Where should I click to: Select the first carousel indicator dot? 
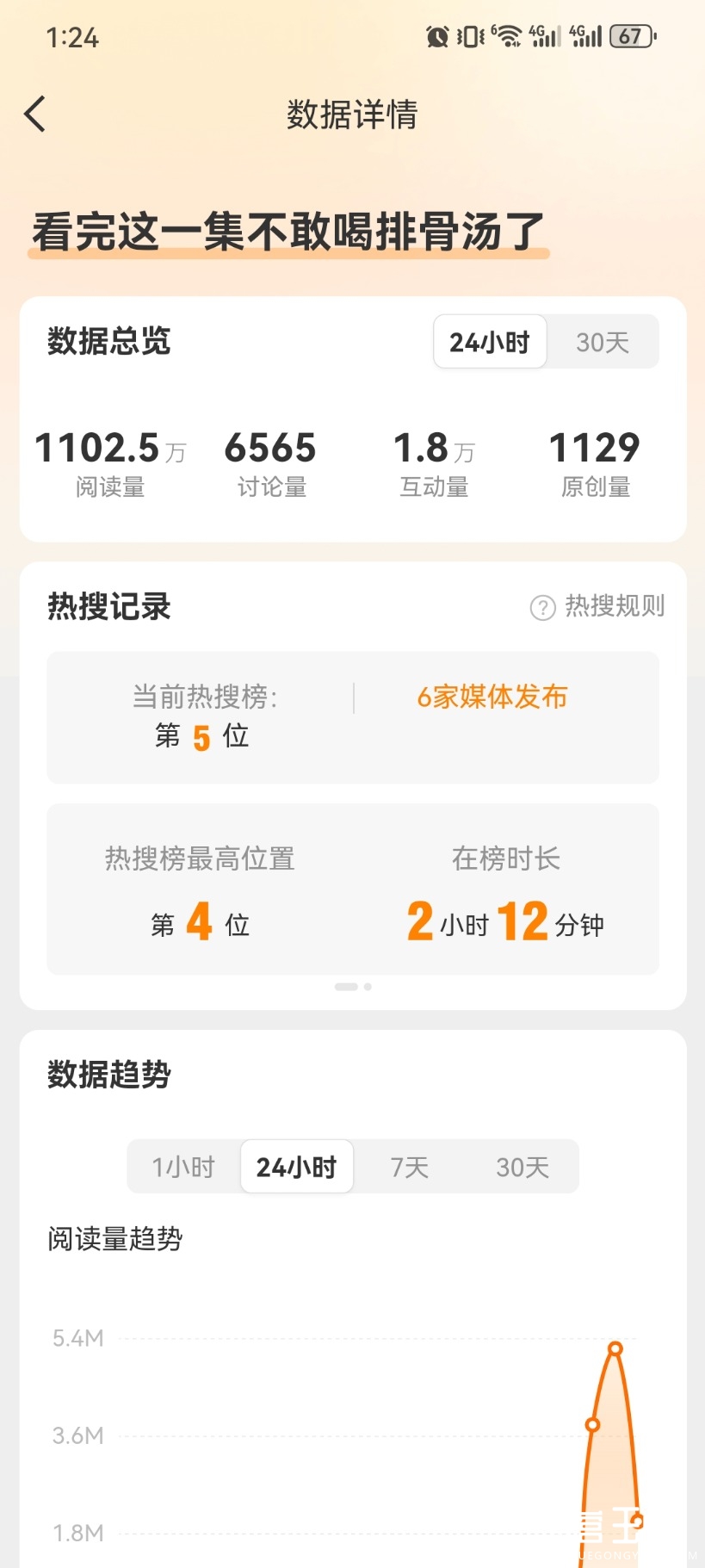(345, 987)
